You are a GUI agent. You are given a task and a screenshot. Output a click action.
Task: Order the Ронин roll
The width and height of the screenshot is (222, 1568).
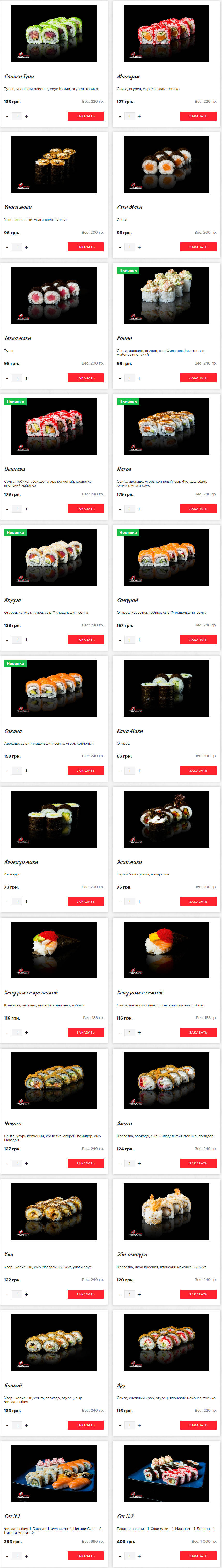pyautogui.click(x=198, y=378)
